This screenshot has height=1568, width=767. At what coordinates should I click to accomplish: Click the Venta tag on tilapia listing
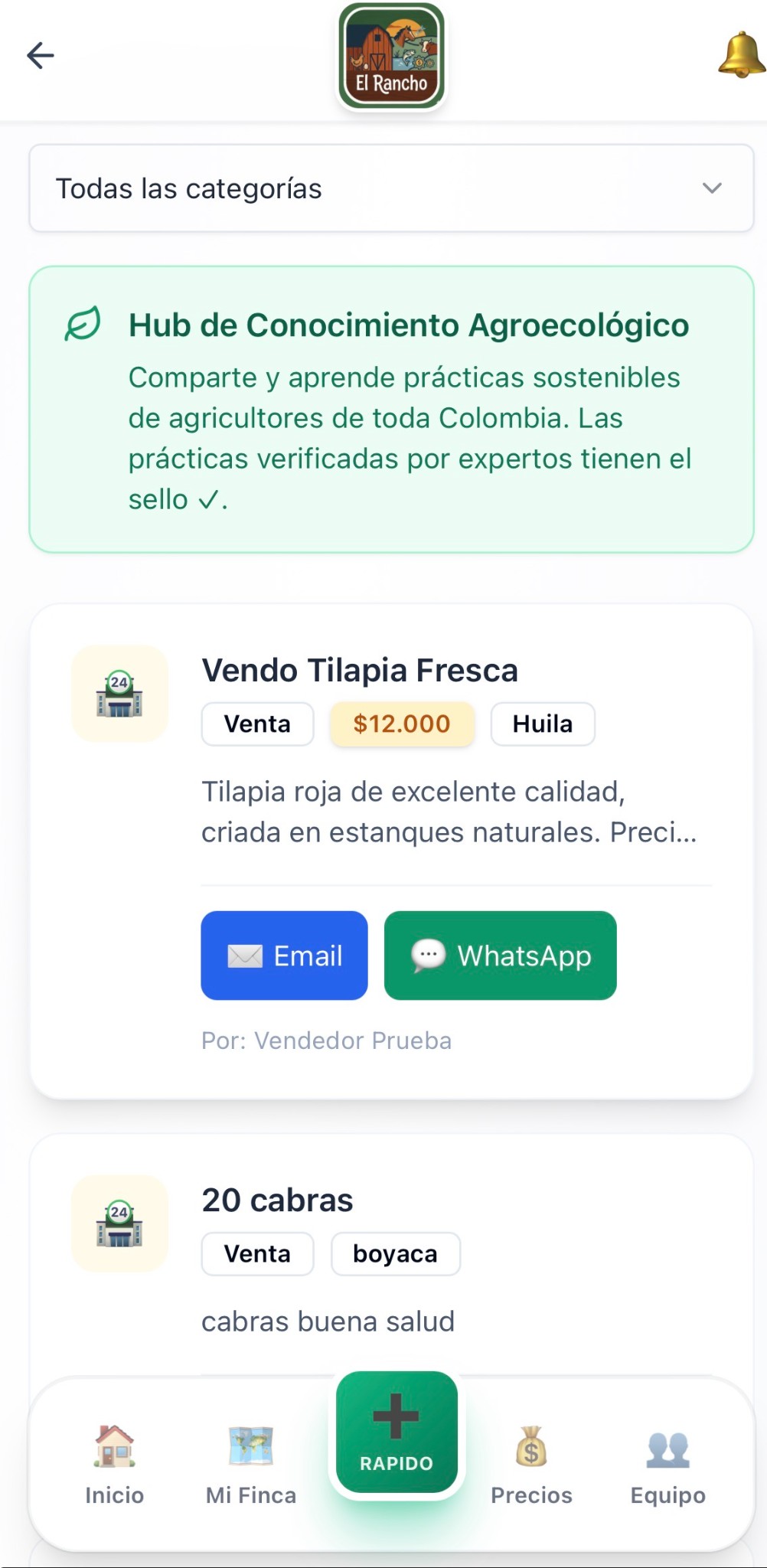click(256, 724)
